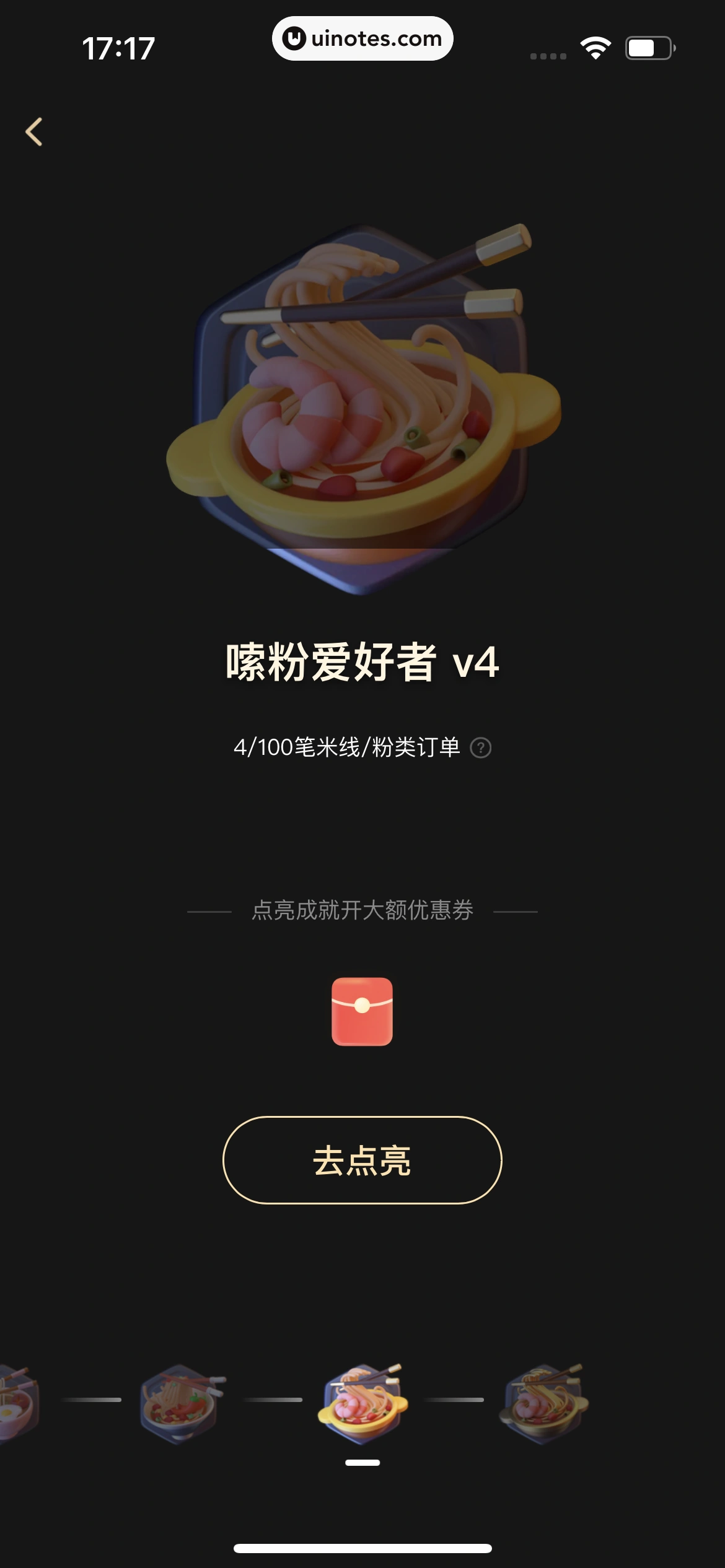Viewport: 725px width, 1568px height.
Task: Select the highlighted shrimp noodle badge
Action: coord(362,1403)
